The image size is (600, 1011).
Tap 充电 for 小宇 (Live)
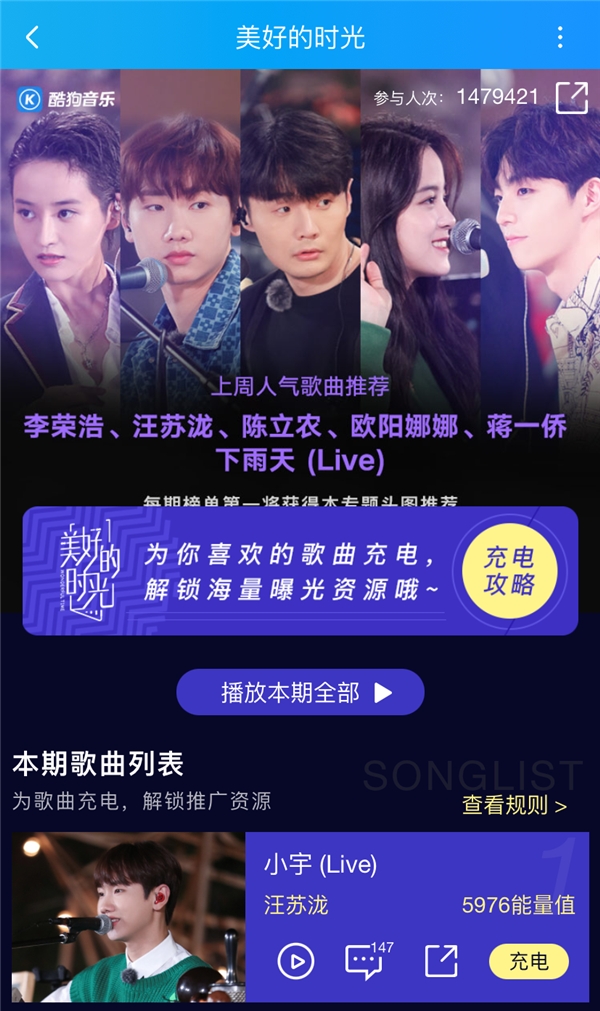(x=529, y=962)
